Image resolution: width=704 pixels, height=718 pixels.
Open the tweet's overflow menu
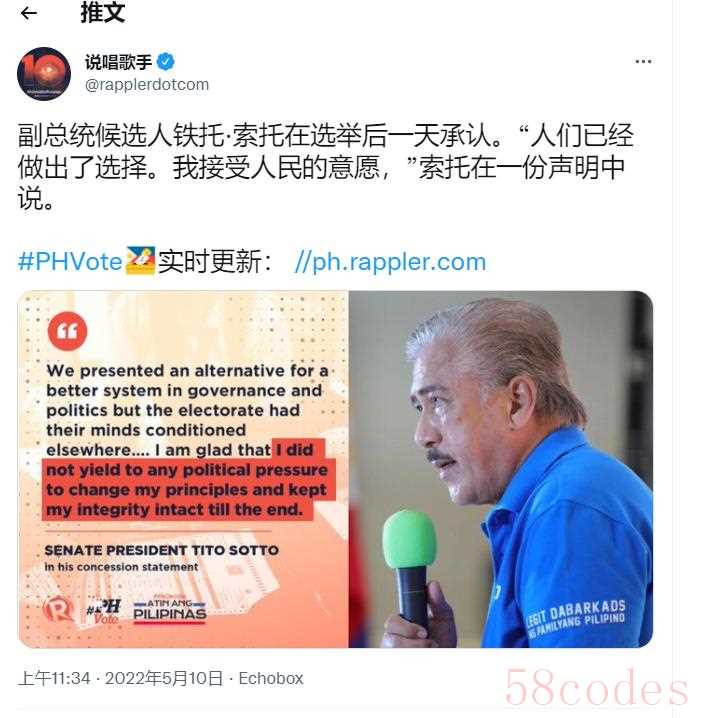coord(643,62)
